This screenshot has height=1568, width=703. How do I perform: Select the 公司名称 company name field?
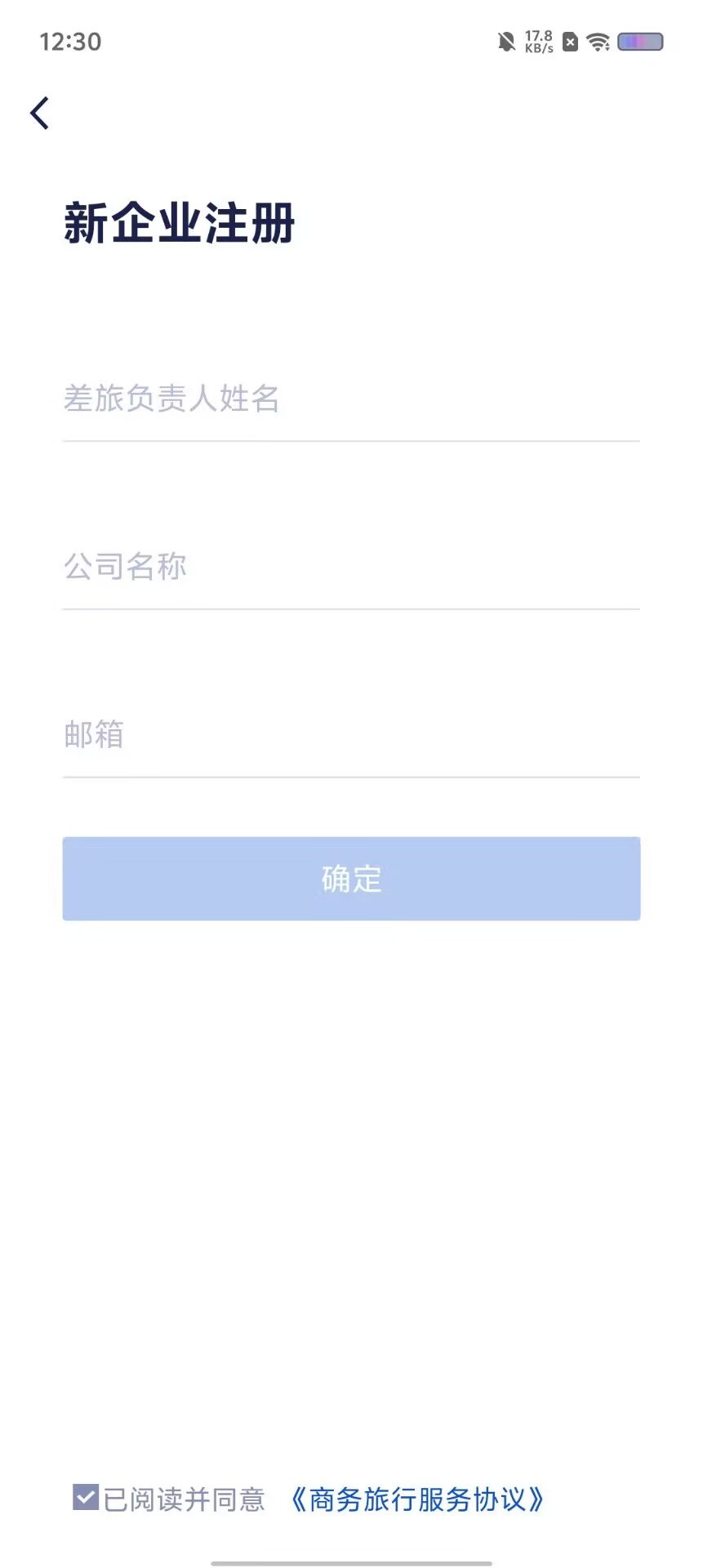point(351,567)
